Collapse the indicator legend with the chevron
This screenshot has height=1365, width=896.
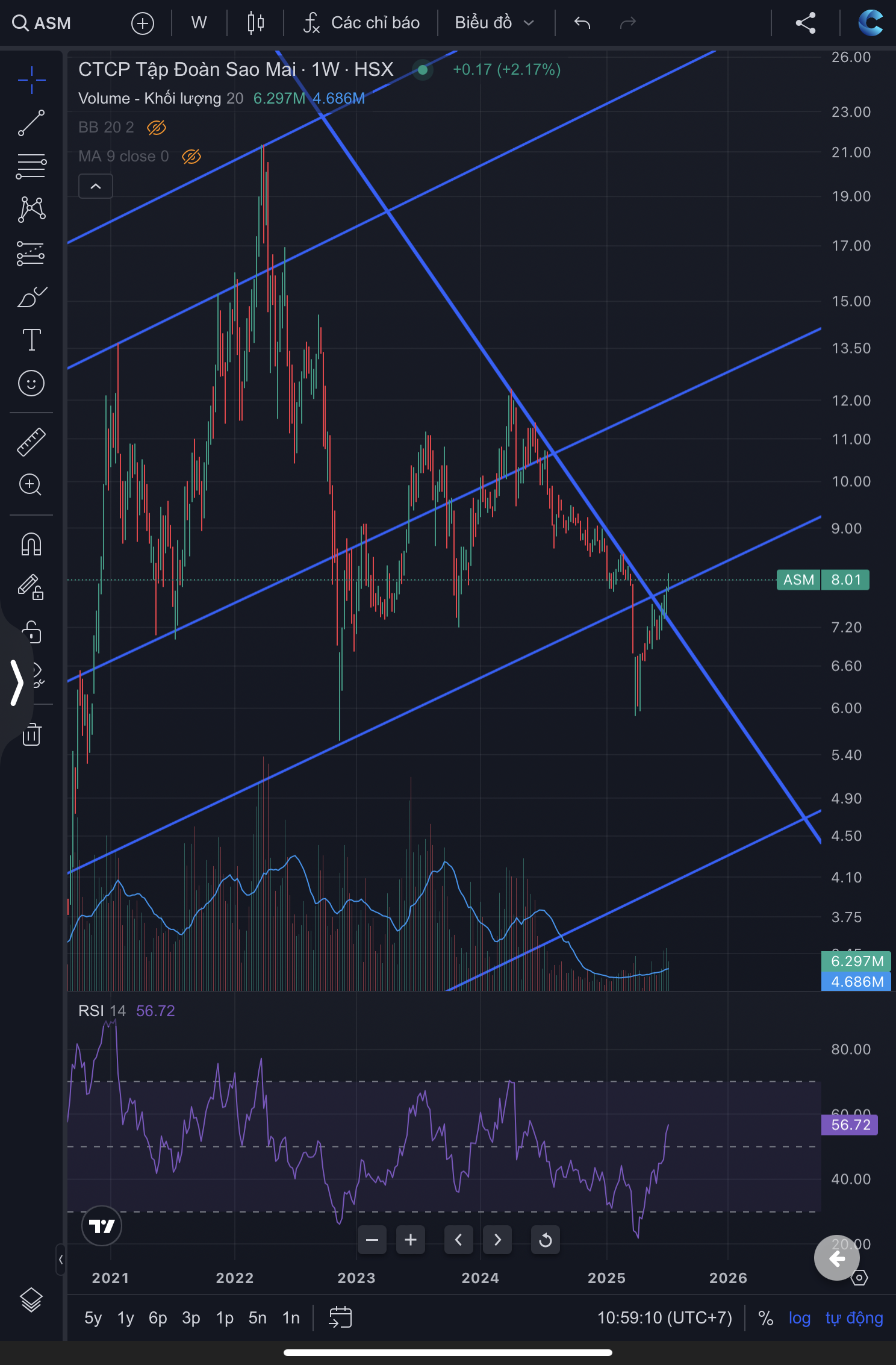(96, 186)
